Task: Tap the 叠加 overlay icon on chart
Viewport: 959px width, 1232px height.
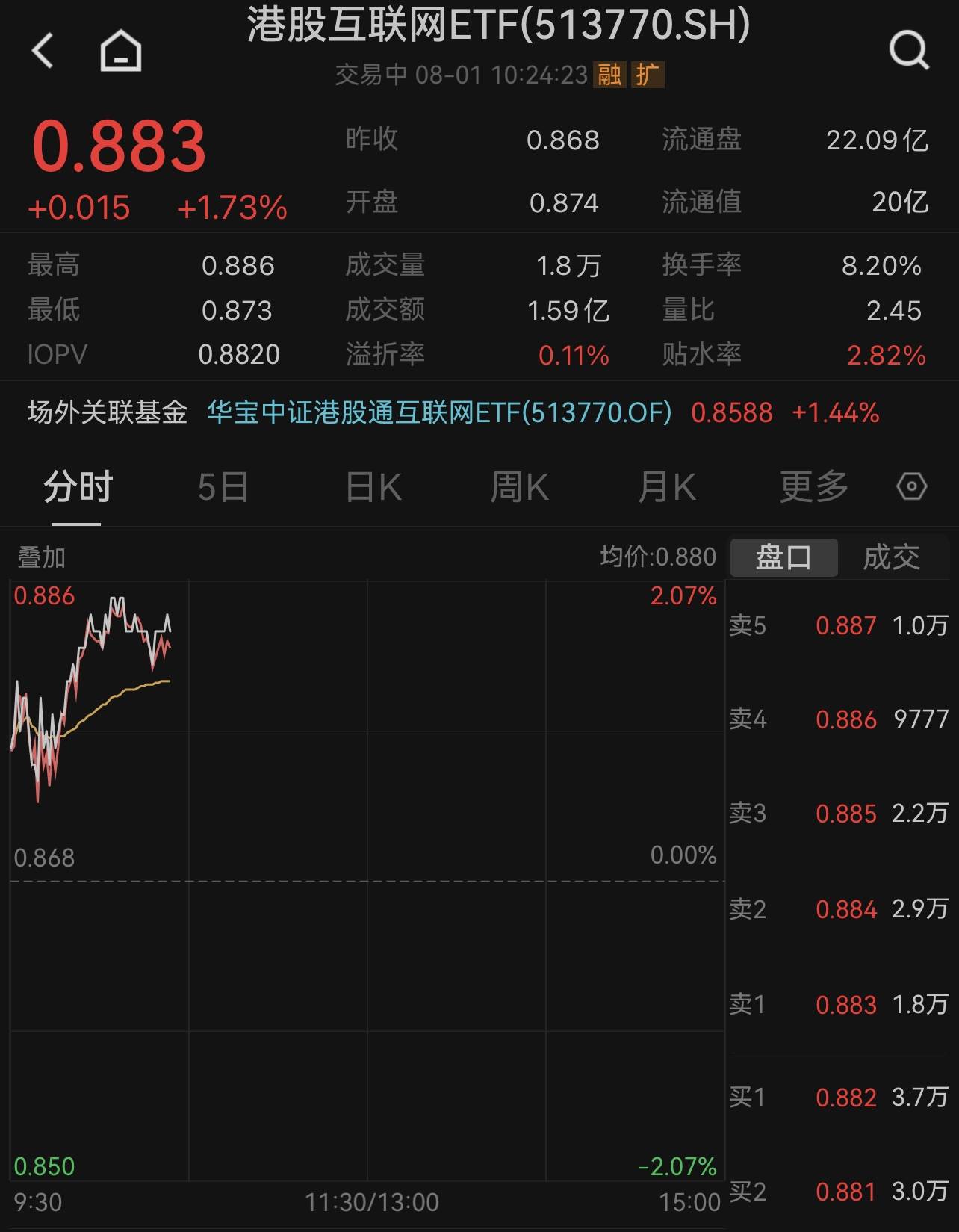Action: pos(37,557)
